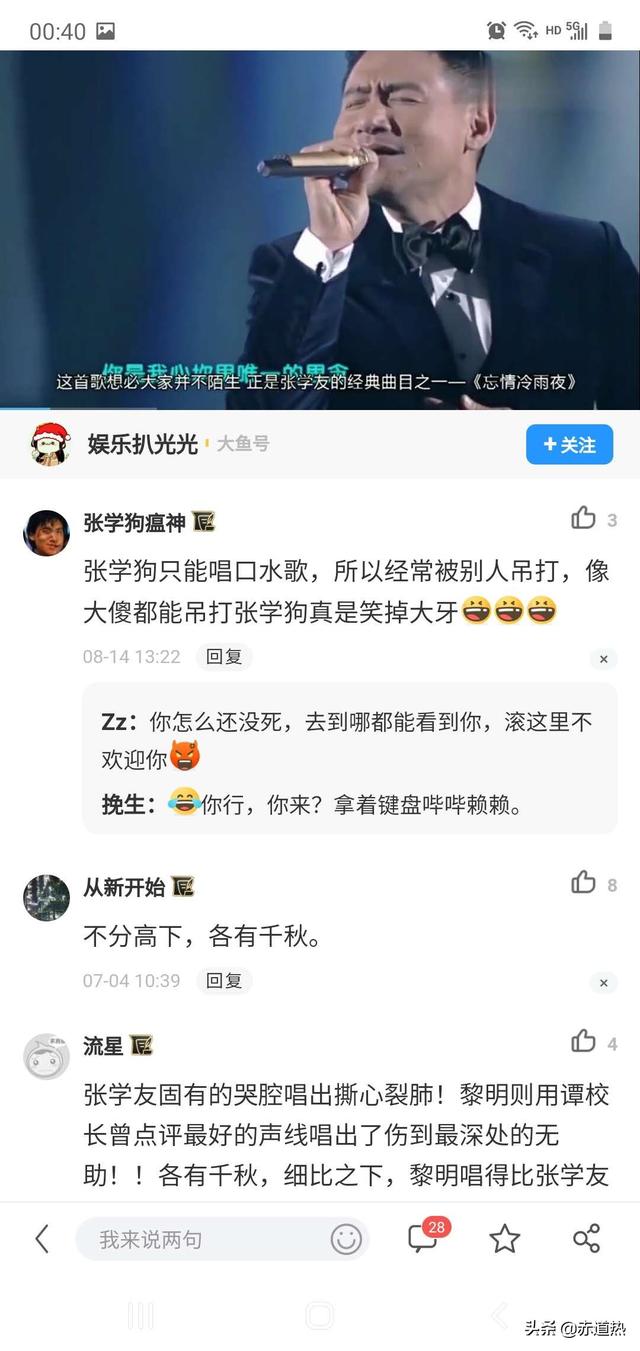
Task: Reply to 张学狗瘟神's comment
Action: coord(224,657)
